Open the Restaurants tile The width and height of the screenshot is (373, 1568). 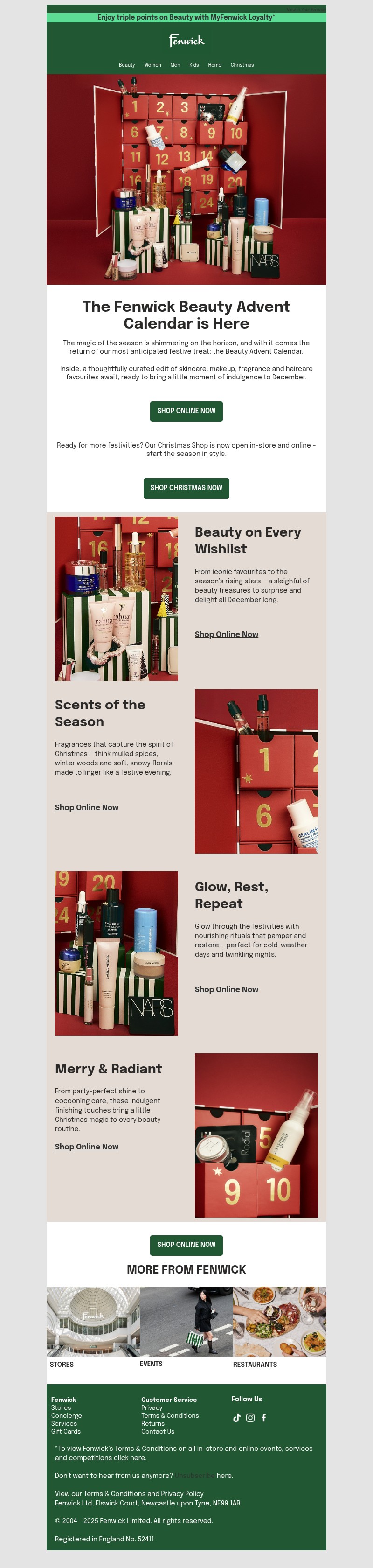(279, 1322)
